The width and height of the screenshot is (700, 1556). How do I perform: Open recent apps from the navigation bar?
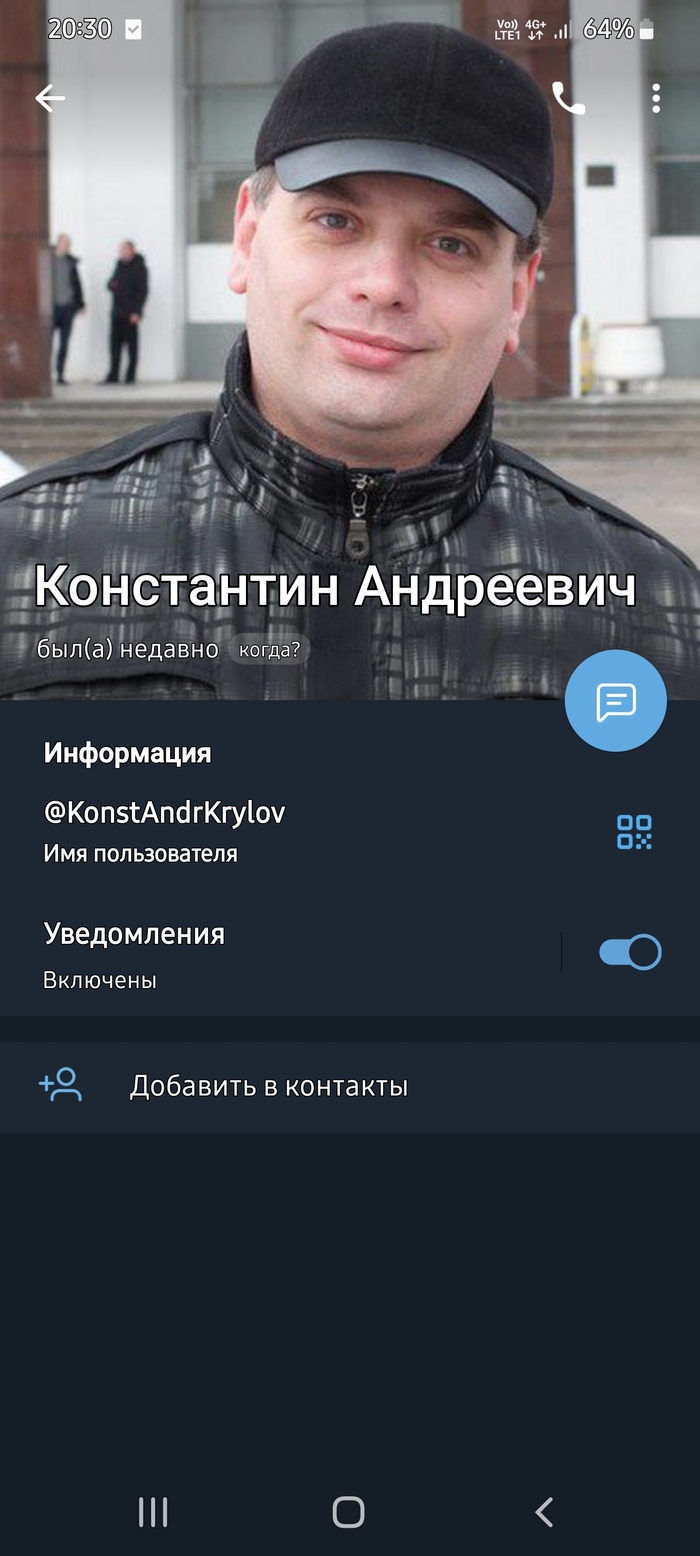pos(153,1512)
